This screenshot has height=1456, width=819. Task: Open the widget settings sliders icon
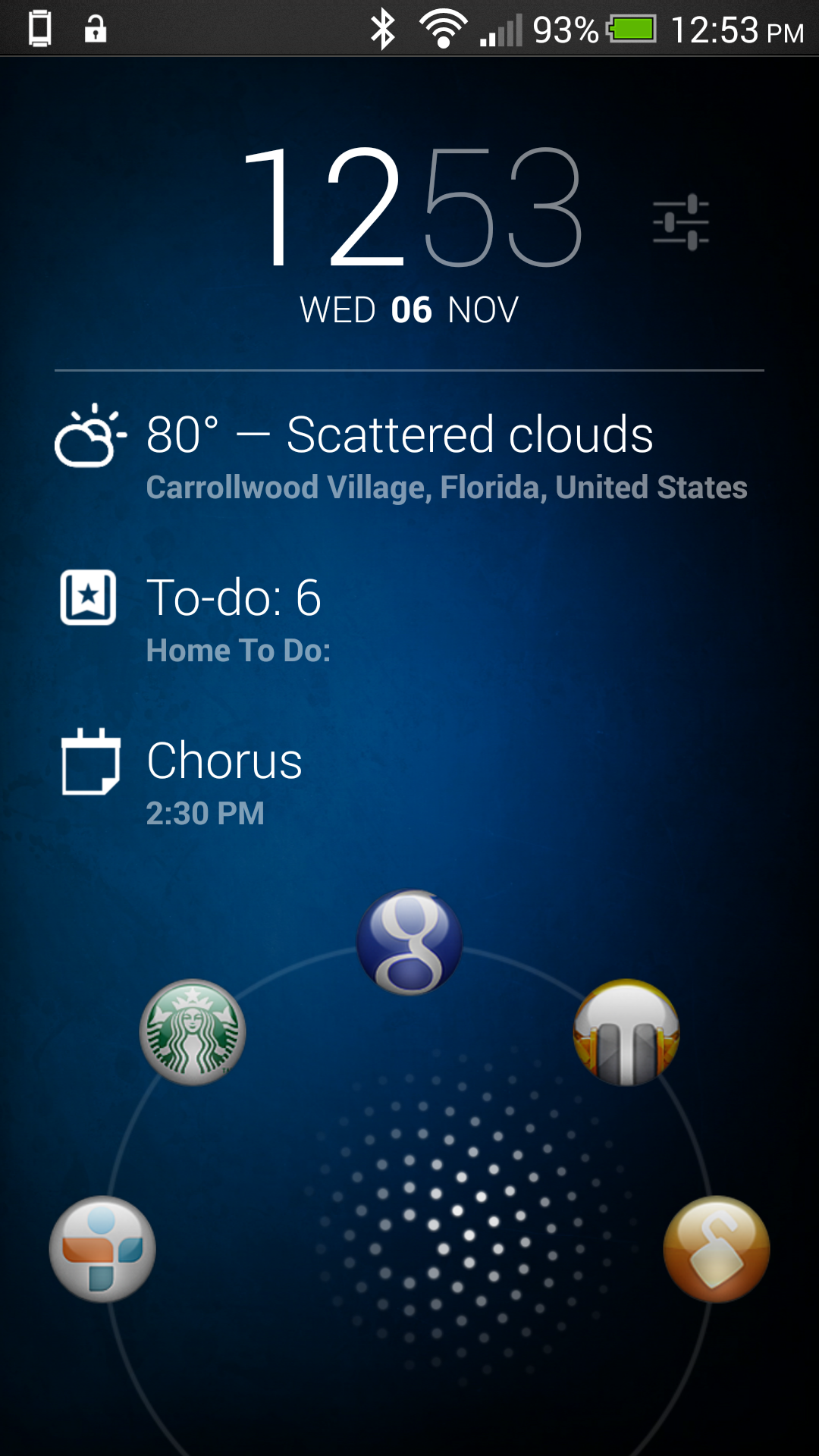point(680,222)
